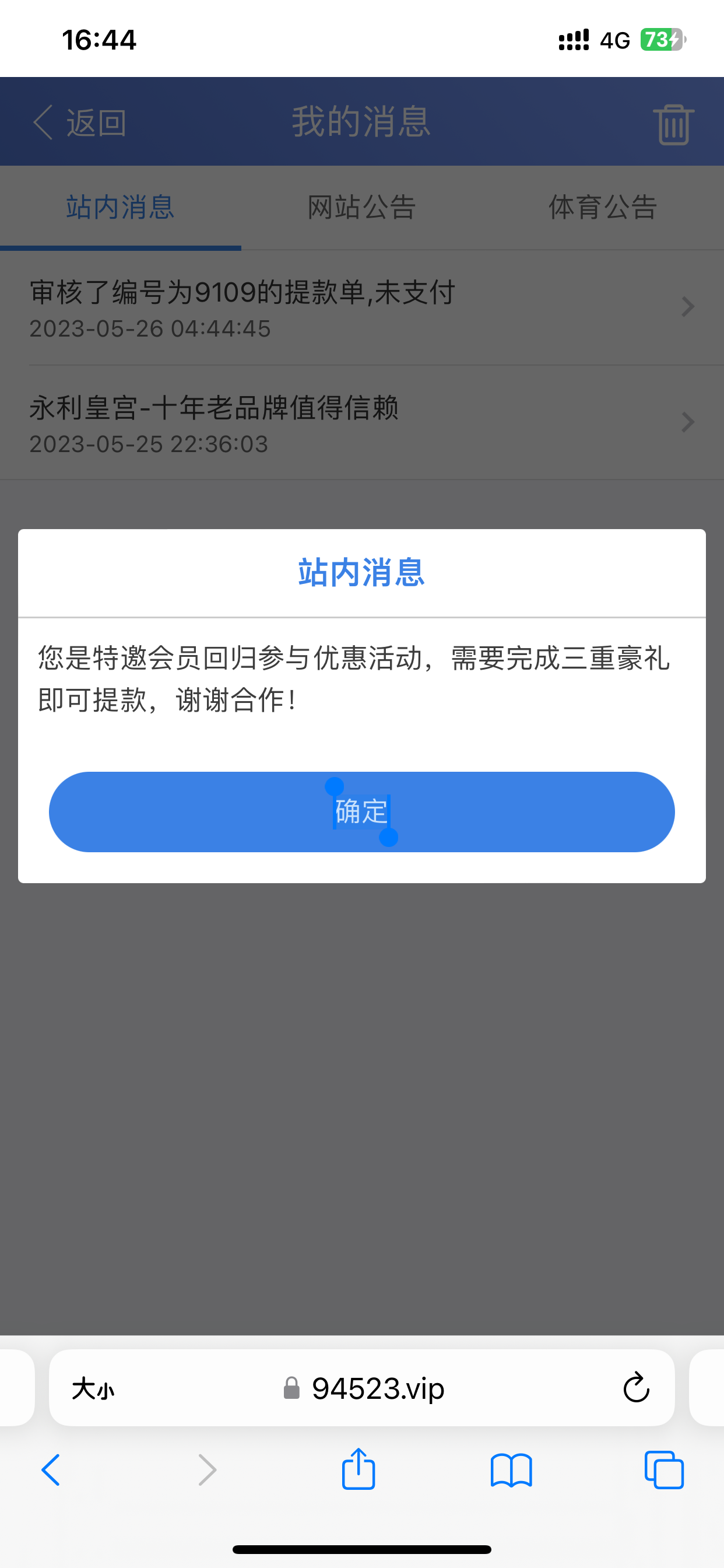Share this page
Screen dimensions: 724x1568
coord(359,1469)
